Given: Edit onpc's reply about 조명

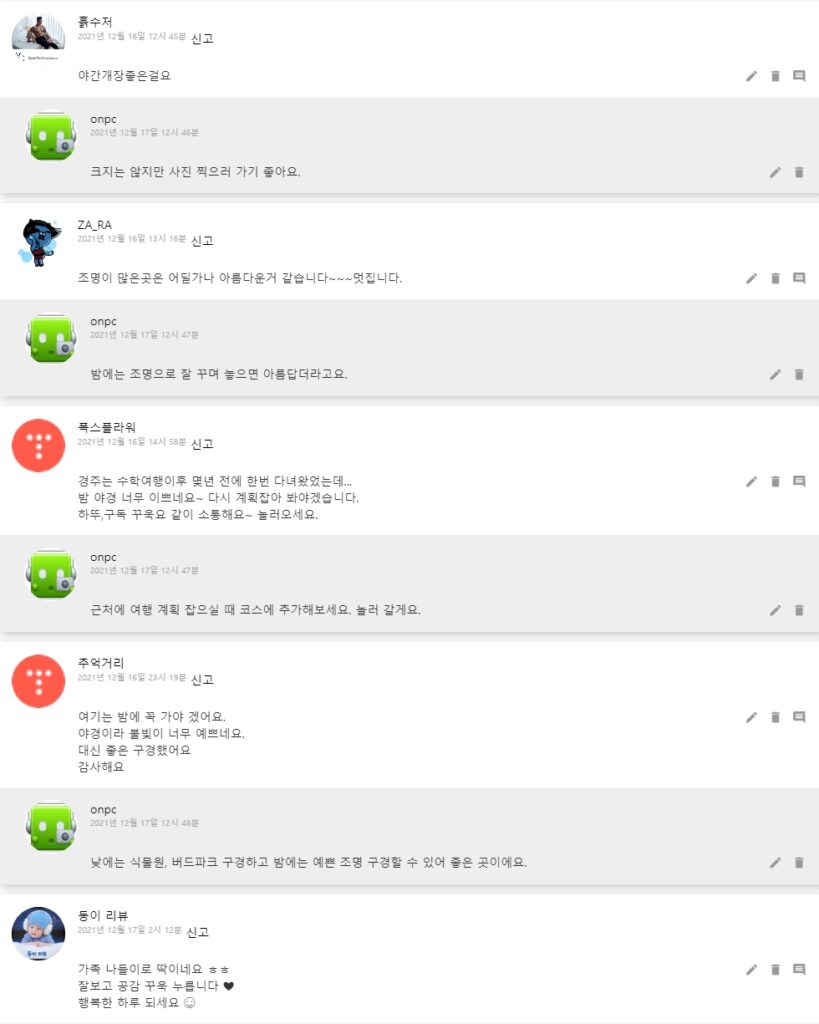Looking at the screenshot, I should coord(775,374).
